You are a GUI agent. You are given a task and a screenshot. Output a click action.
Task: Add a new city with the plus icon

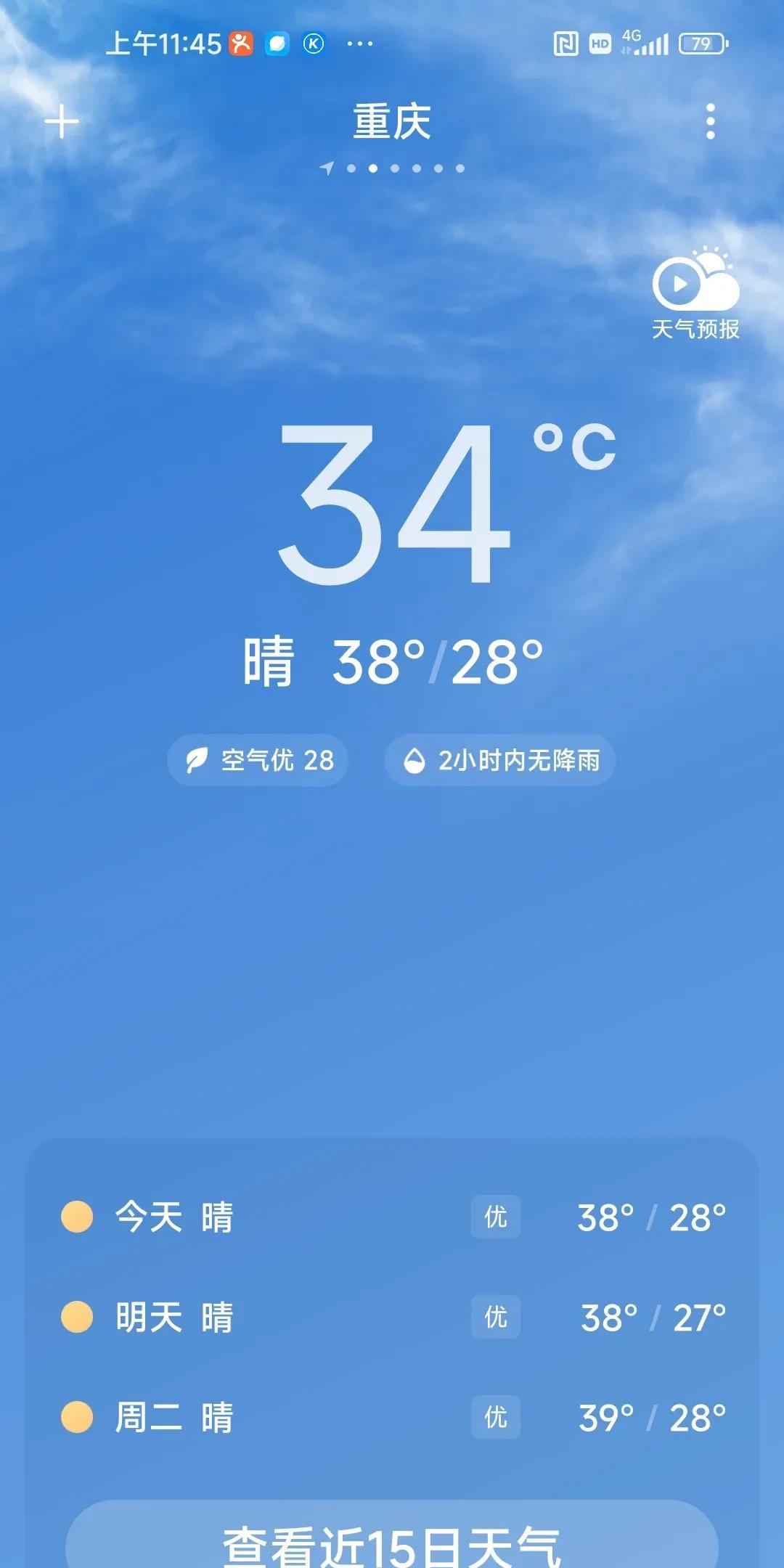click(62, 121)
